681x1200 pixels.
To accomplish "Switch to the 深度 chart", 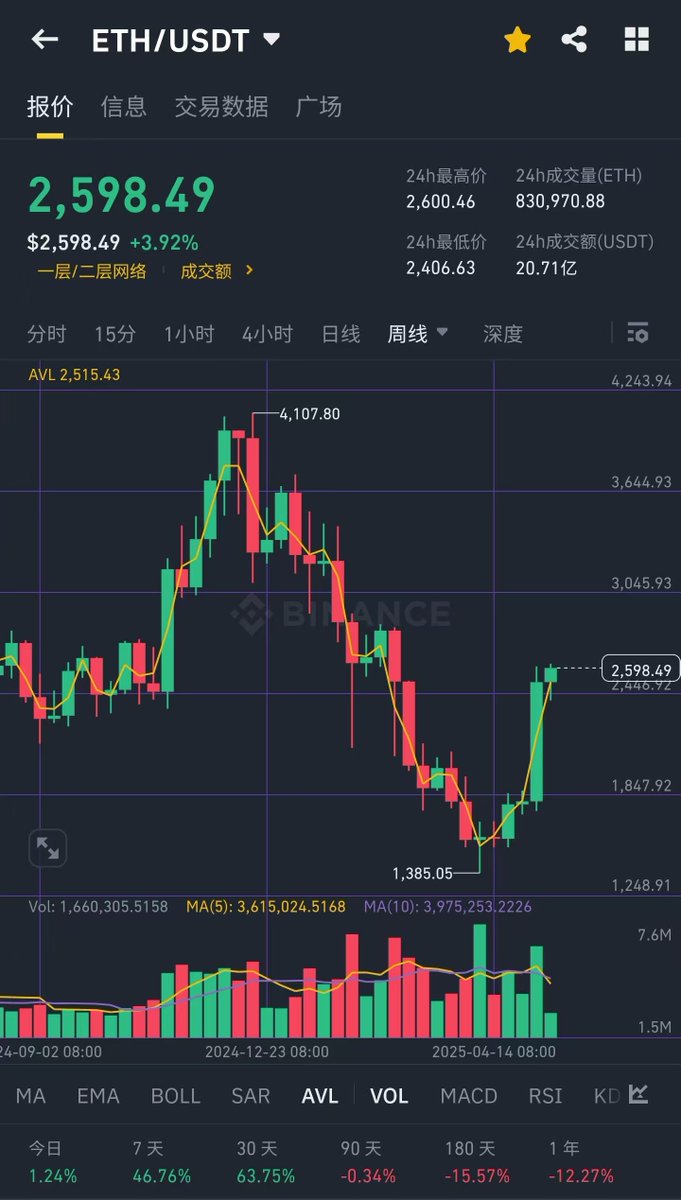I will (502, 334).
